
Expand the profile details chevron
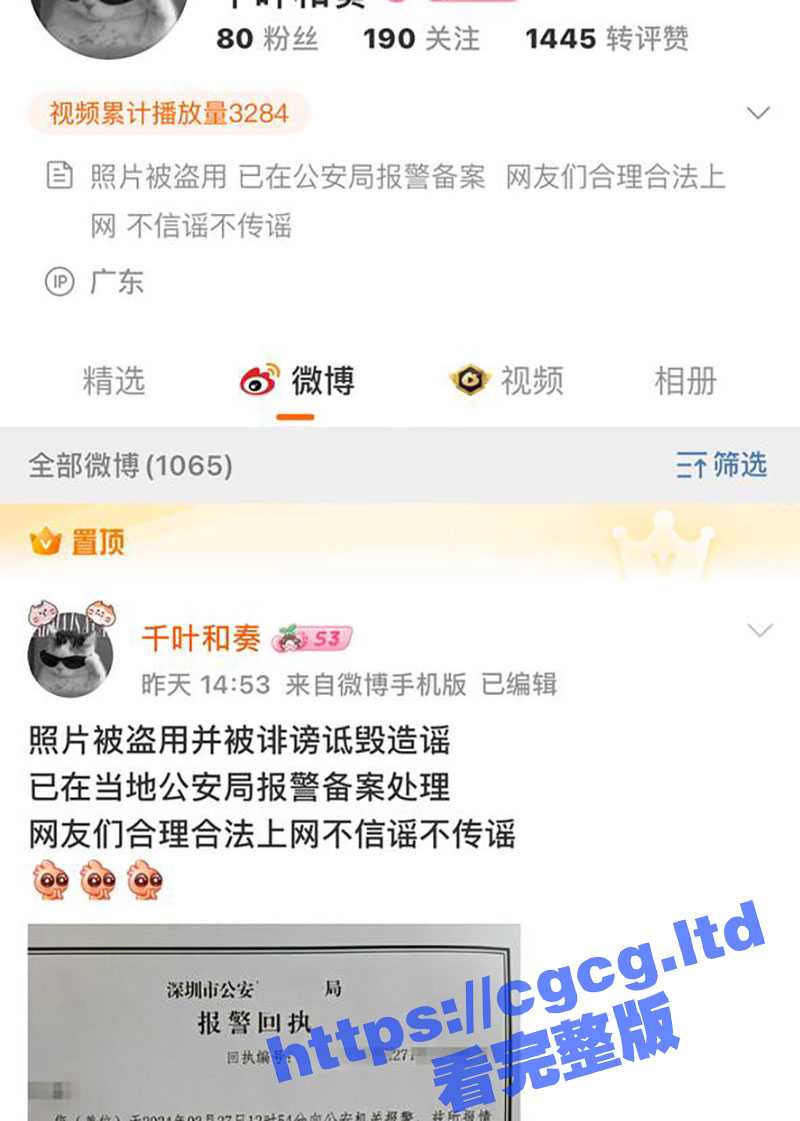[759, 113]
